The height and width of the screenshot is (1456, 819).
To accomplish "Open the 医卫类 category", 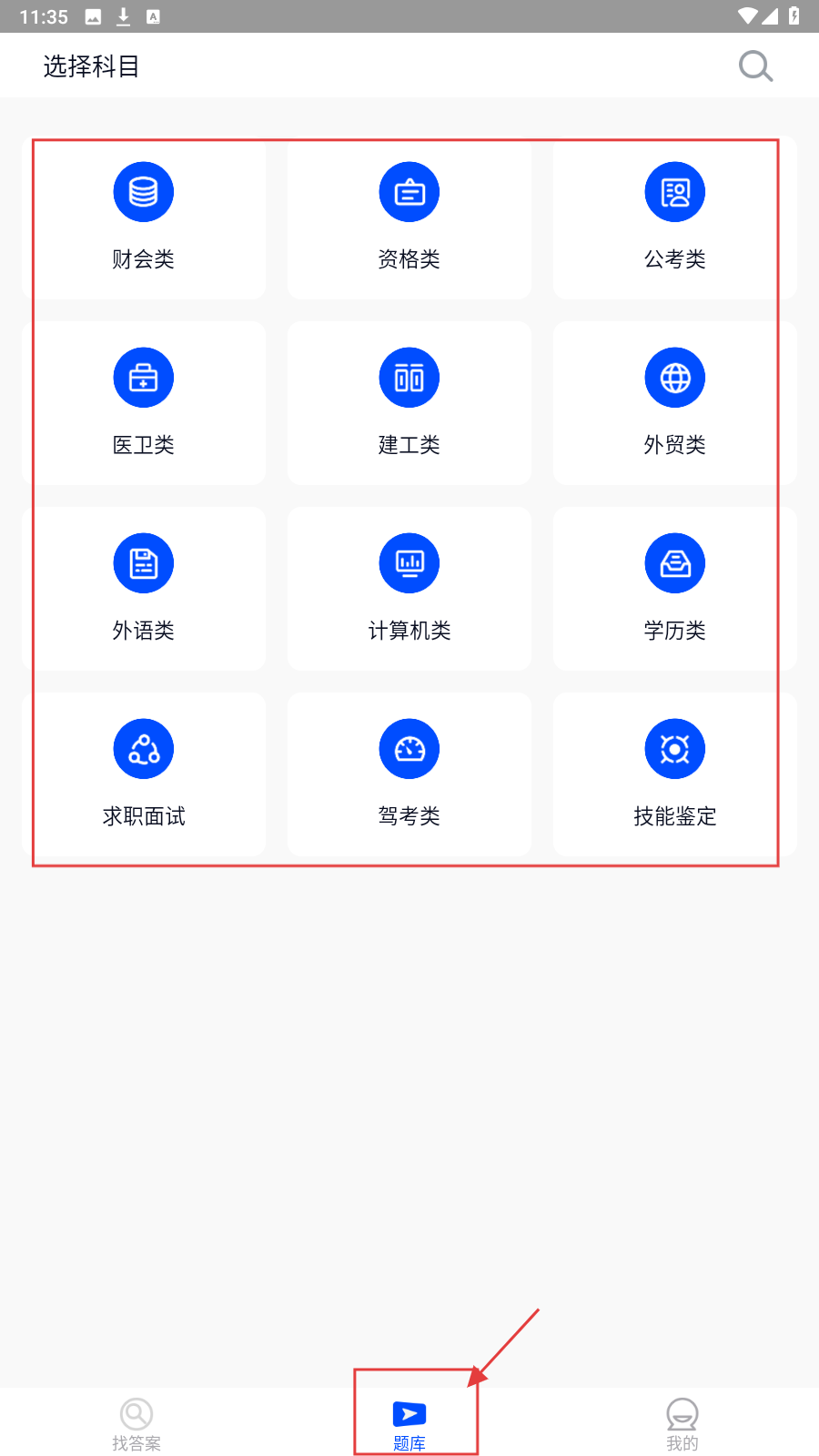I will (144, 404).
